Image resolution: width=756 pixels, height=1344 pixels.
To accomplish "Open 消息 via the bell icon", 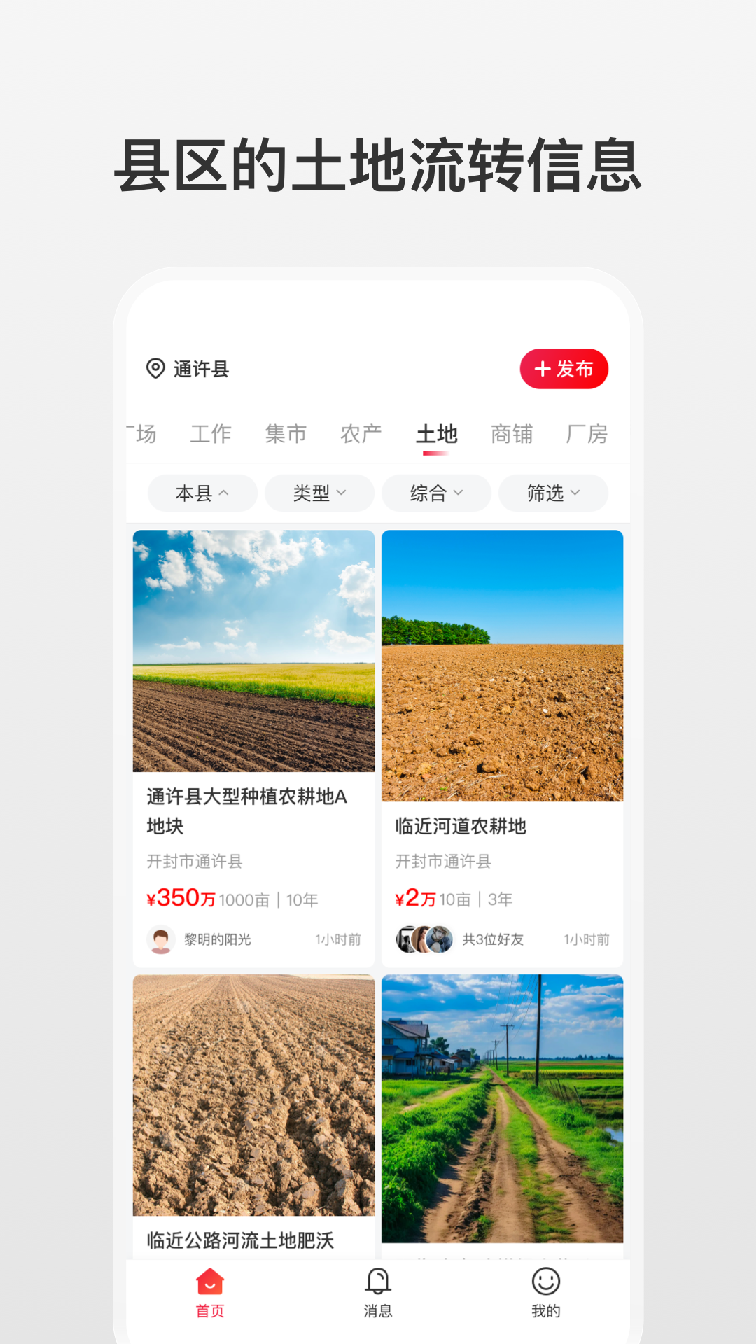I will 377,1280.
